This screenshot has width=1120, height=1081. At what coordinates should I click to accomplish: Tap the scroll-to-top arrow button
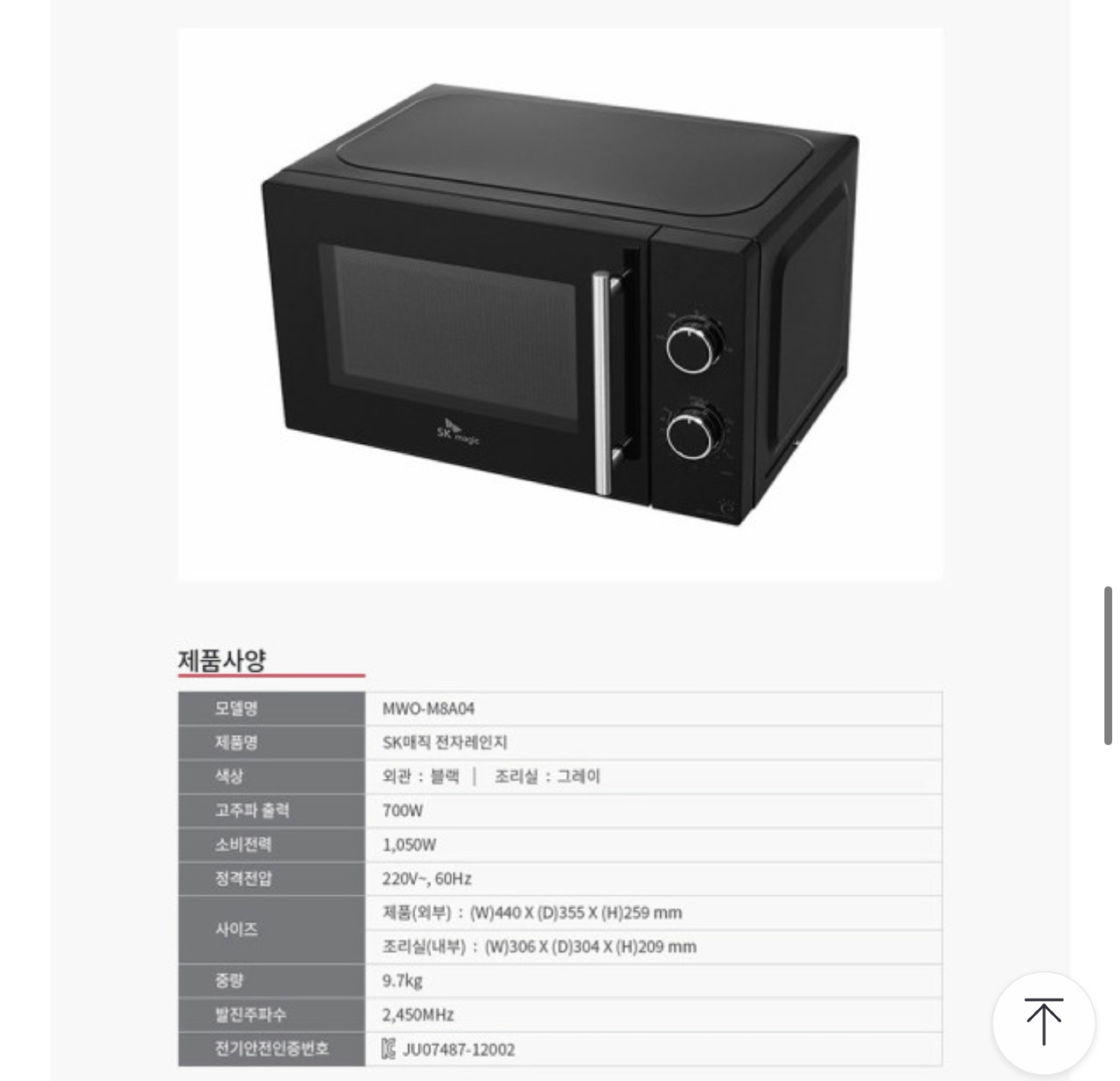[1044, 1022]
